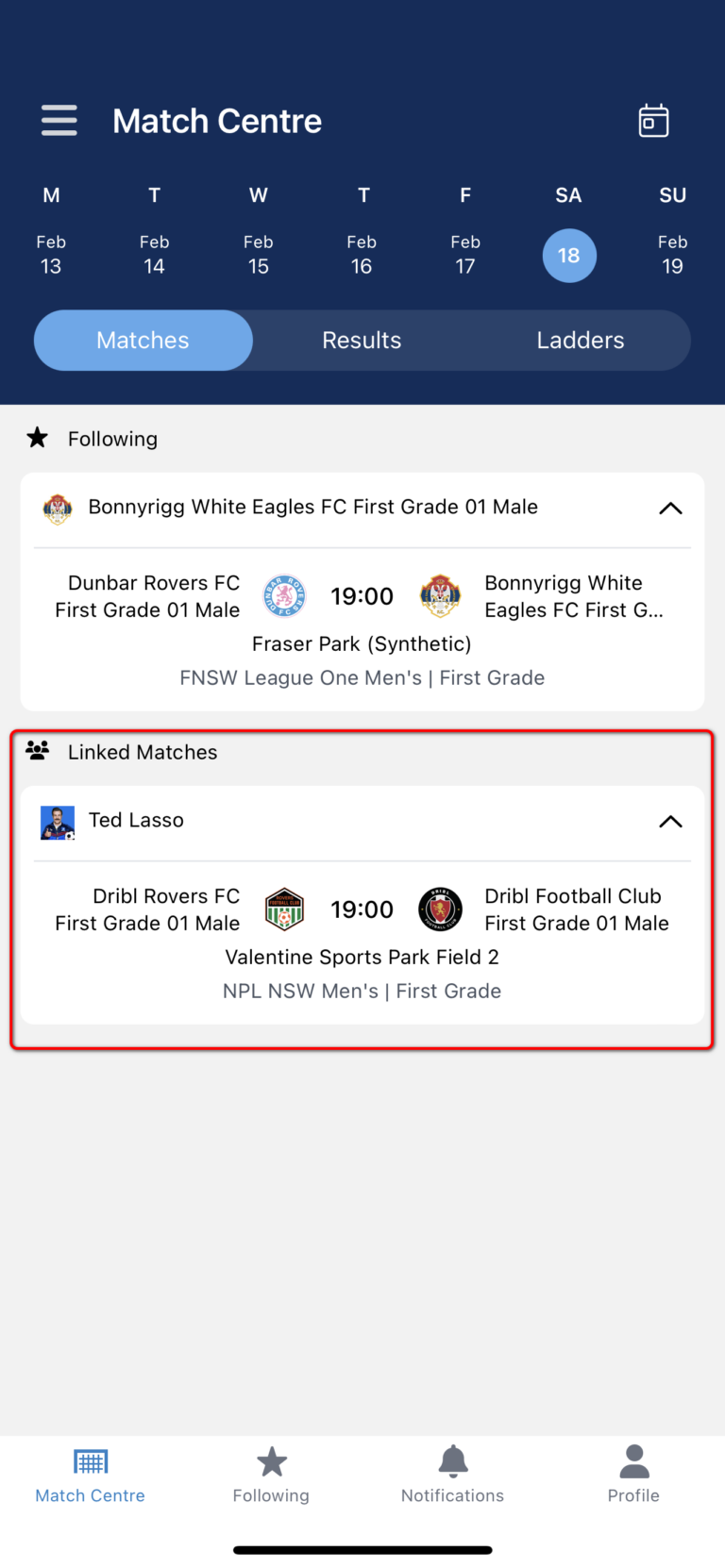Select Wednesday Feb 15 date
This screenshot has height=1568, width=725.
pyautogui.click(x=258, y=255)
